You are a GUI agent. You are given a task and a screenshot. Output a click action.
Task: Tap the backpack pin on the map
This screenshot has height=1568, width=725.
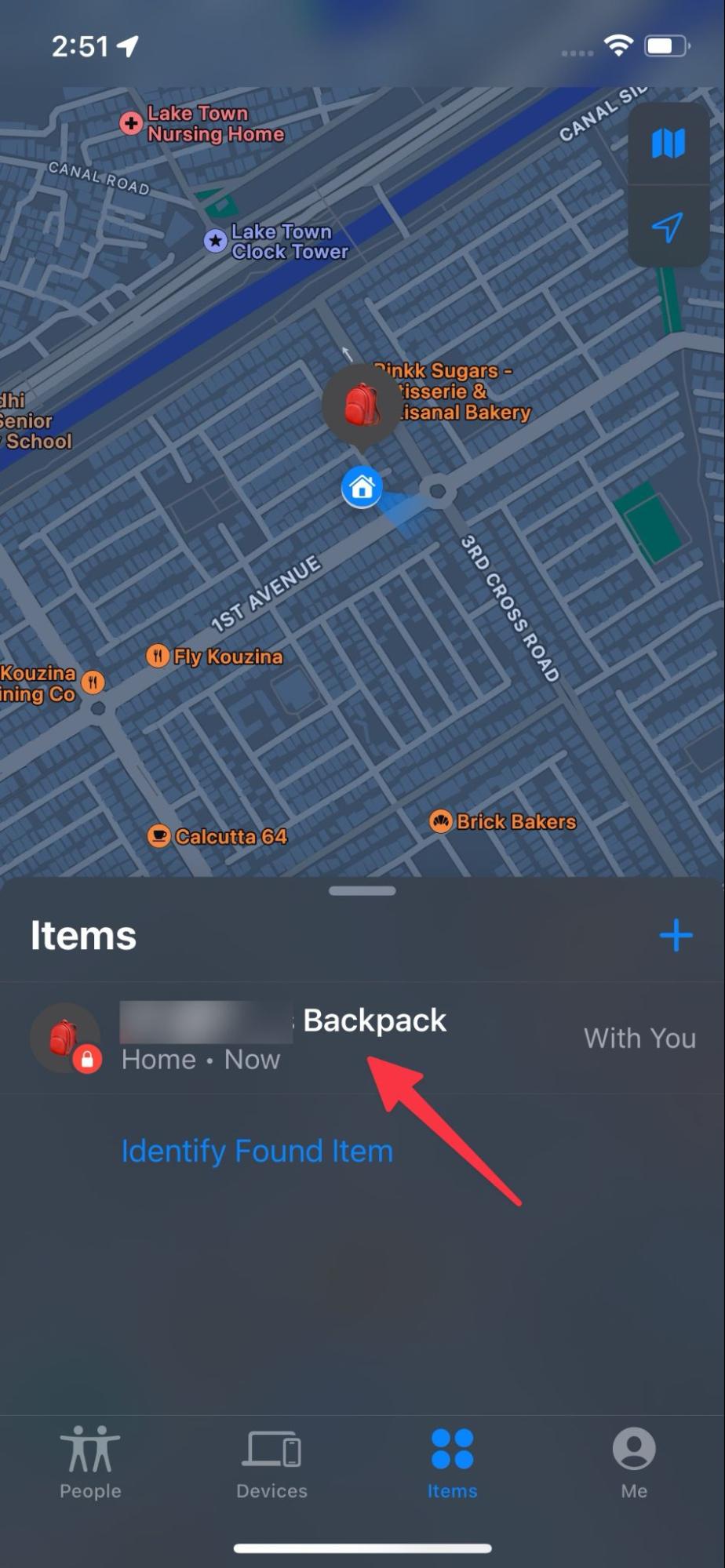pyautogui.click(x=362, y=406)
